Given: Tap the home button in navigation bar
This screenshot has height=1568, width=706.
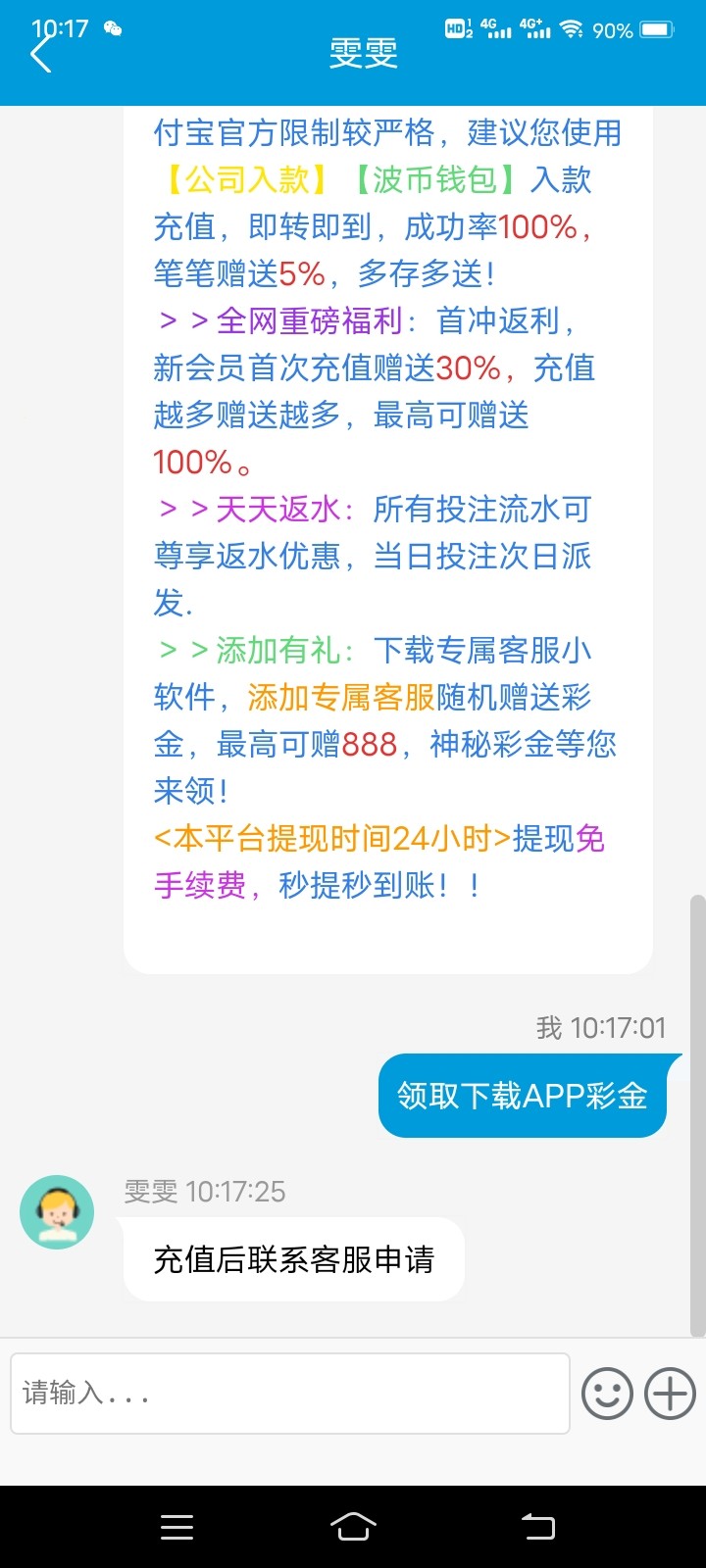Looking at the screenshot, I should (x=353, y=1526).
